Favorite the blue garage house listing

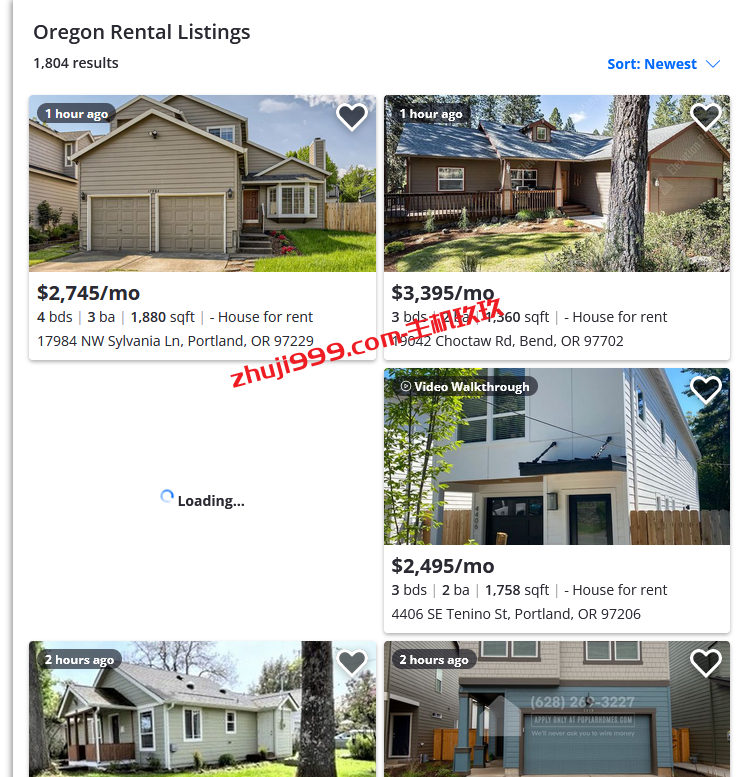[706, 663]
